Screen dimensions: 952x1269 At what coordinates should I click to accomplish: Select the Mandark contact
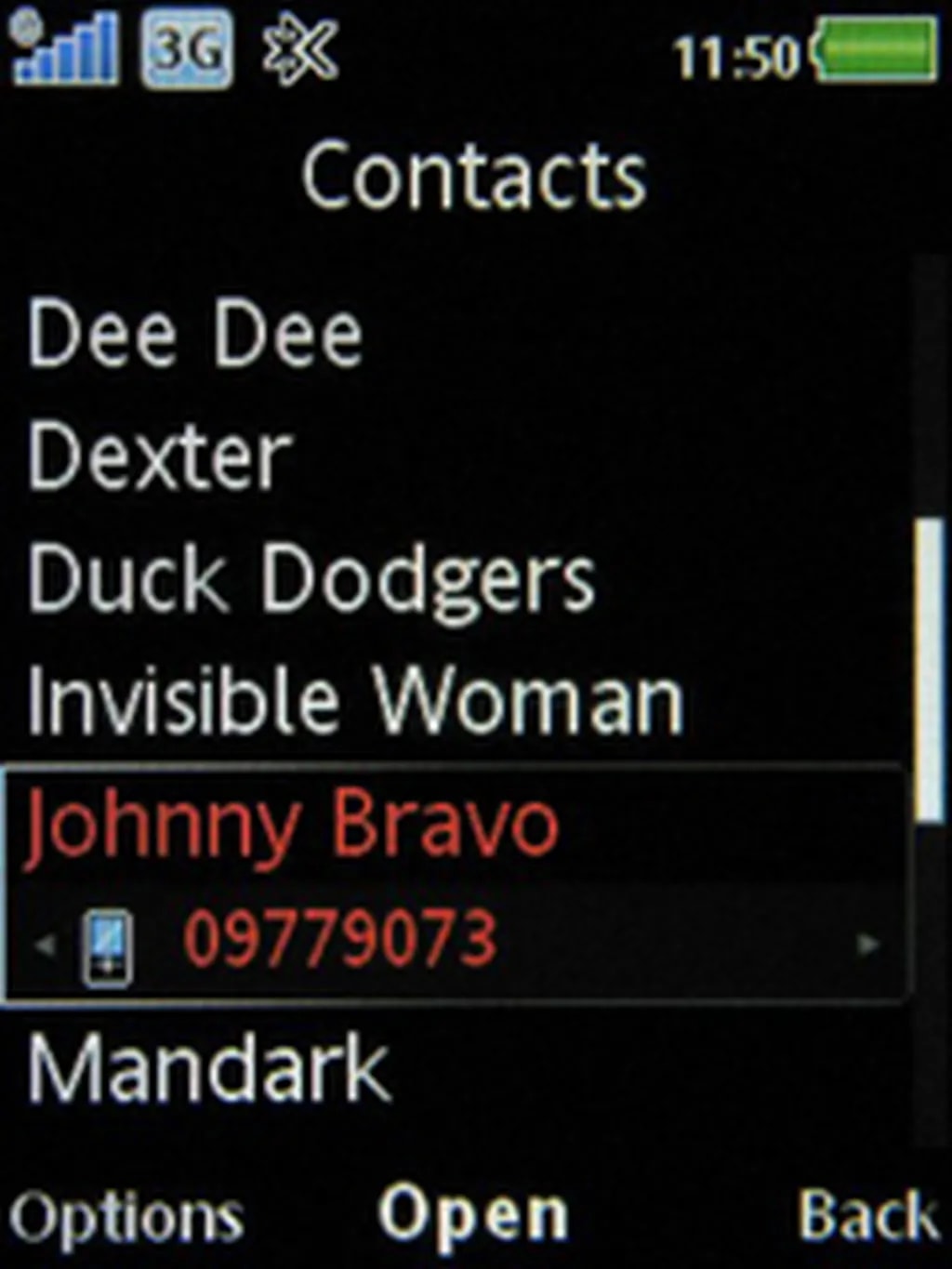[208, 1069]
